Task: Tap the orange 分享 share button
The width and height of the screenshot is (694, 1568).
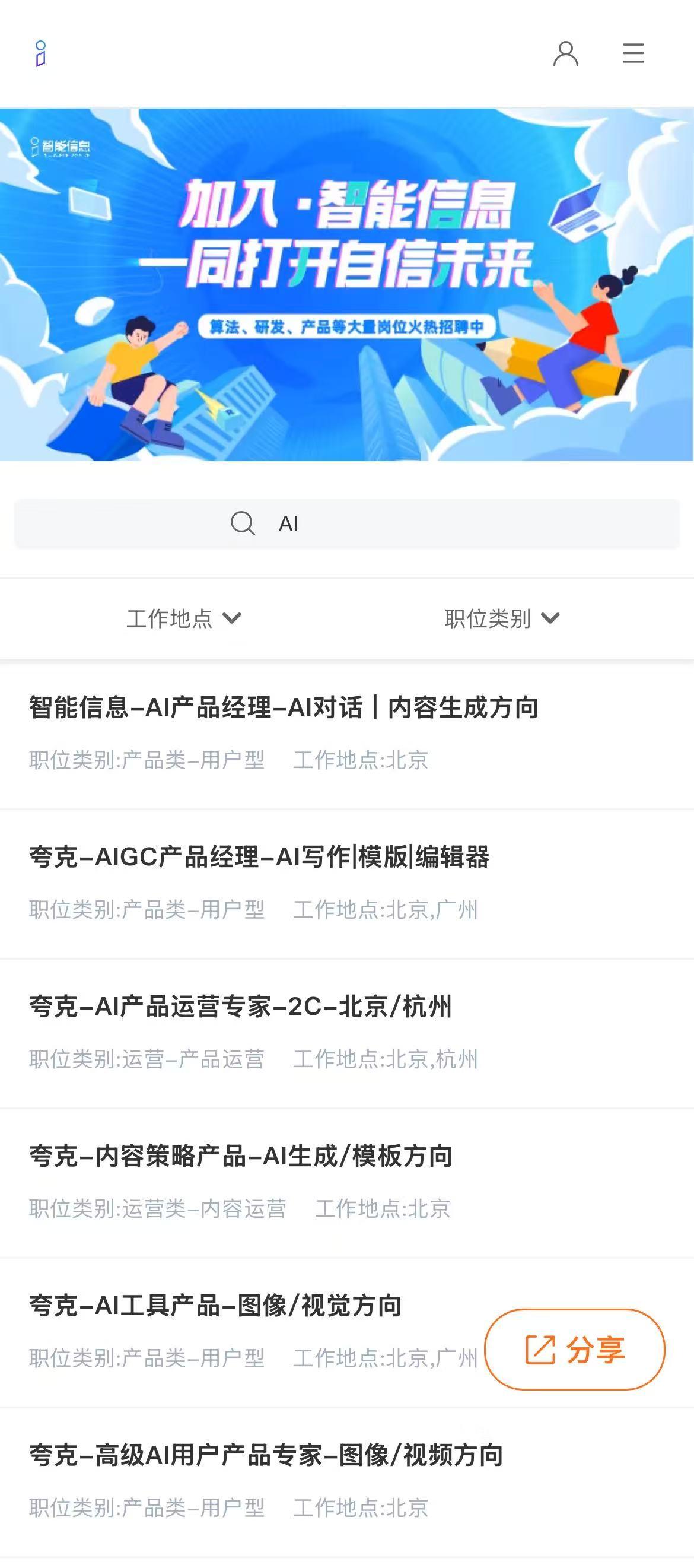Action: pyautogui.click(x=574, y=1350)
